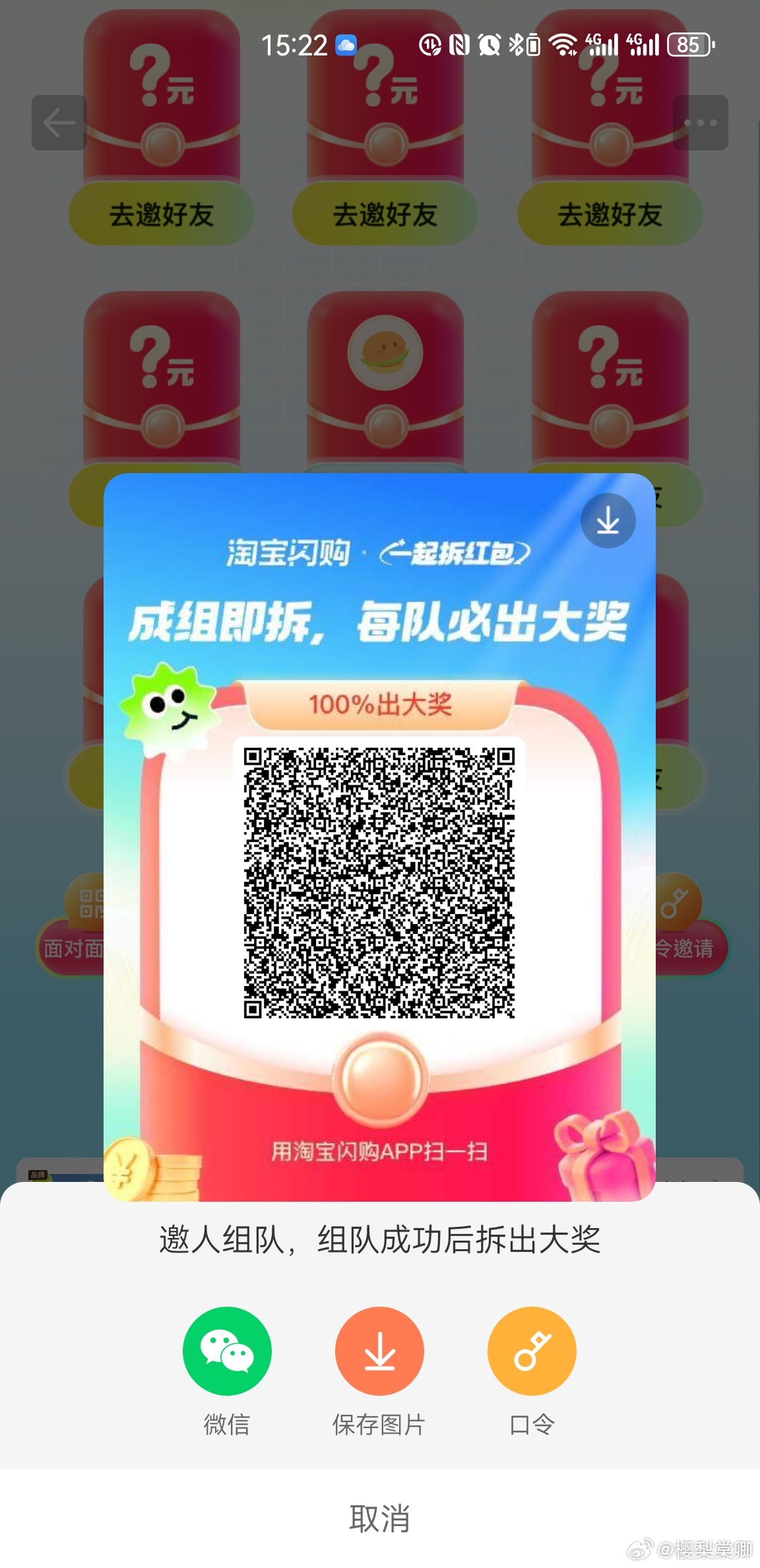Dismiss the share sheet with 取消
The image size is (760, 1568).
pos(379,1518)
